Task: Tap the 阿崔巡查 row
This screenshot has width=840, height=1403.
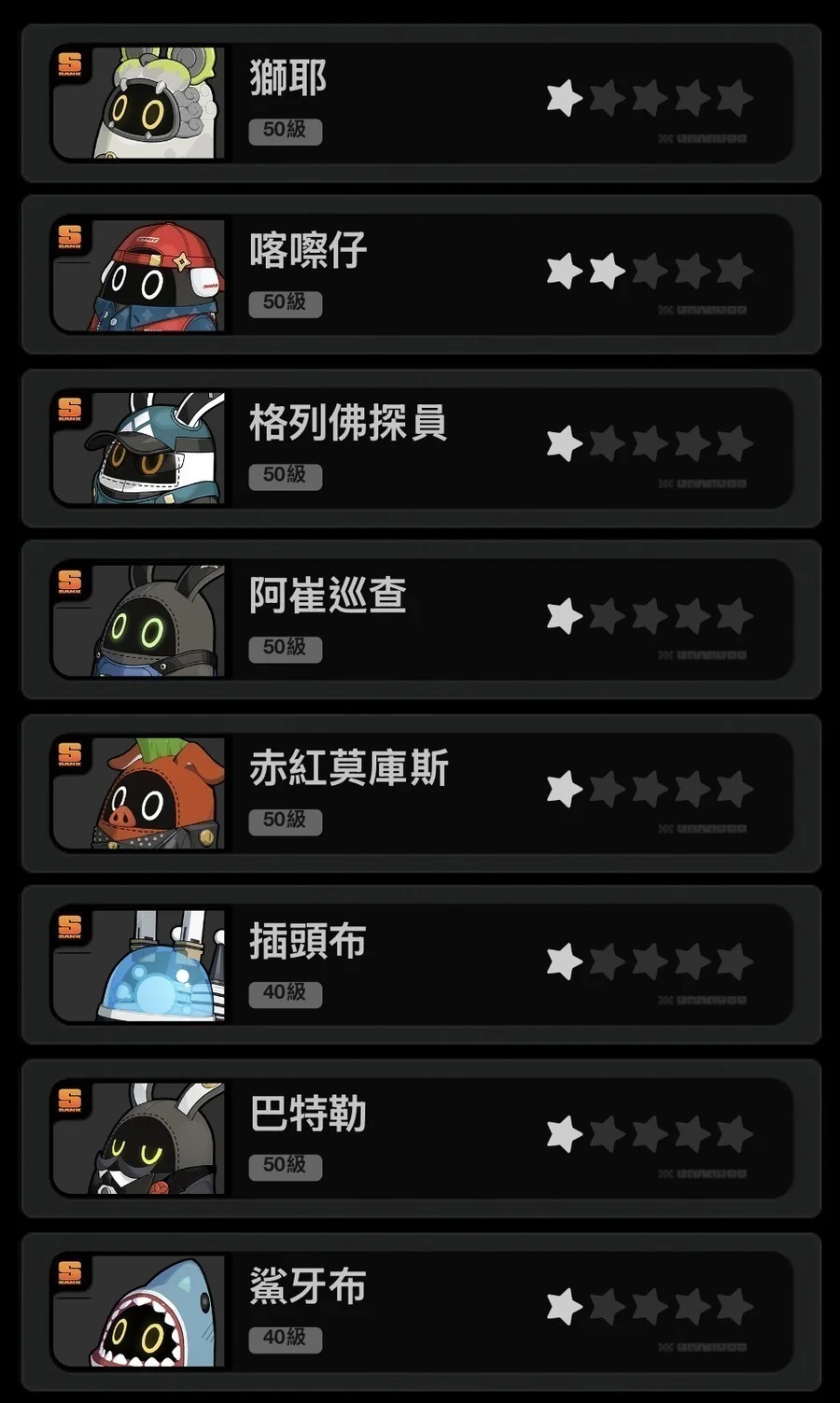Action: pos(420,621)
